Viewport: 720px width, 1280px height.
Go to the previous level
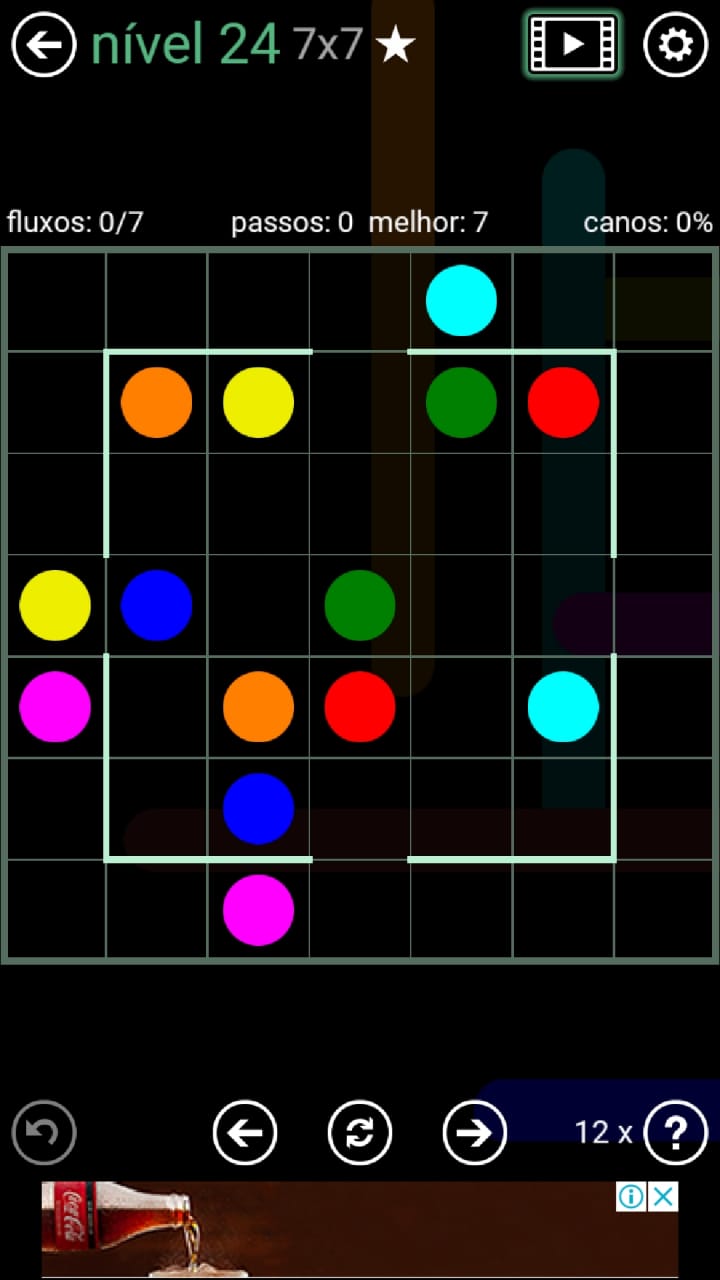[245, 1132]
